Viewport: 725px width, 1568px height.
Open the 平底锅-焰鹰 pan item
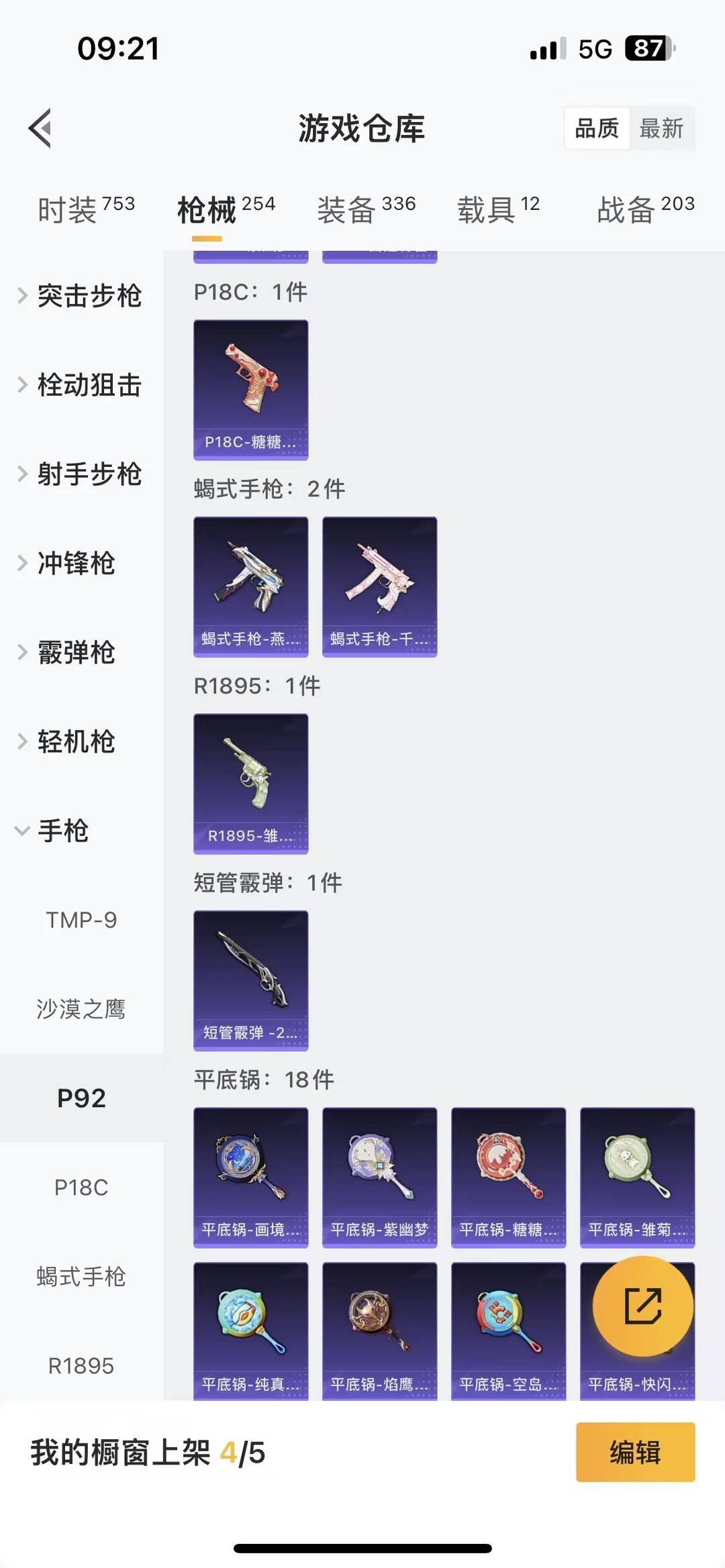tap(379, 1332)
